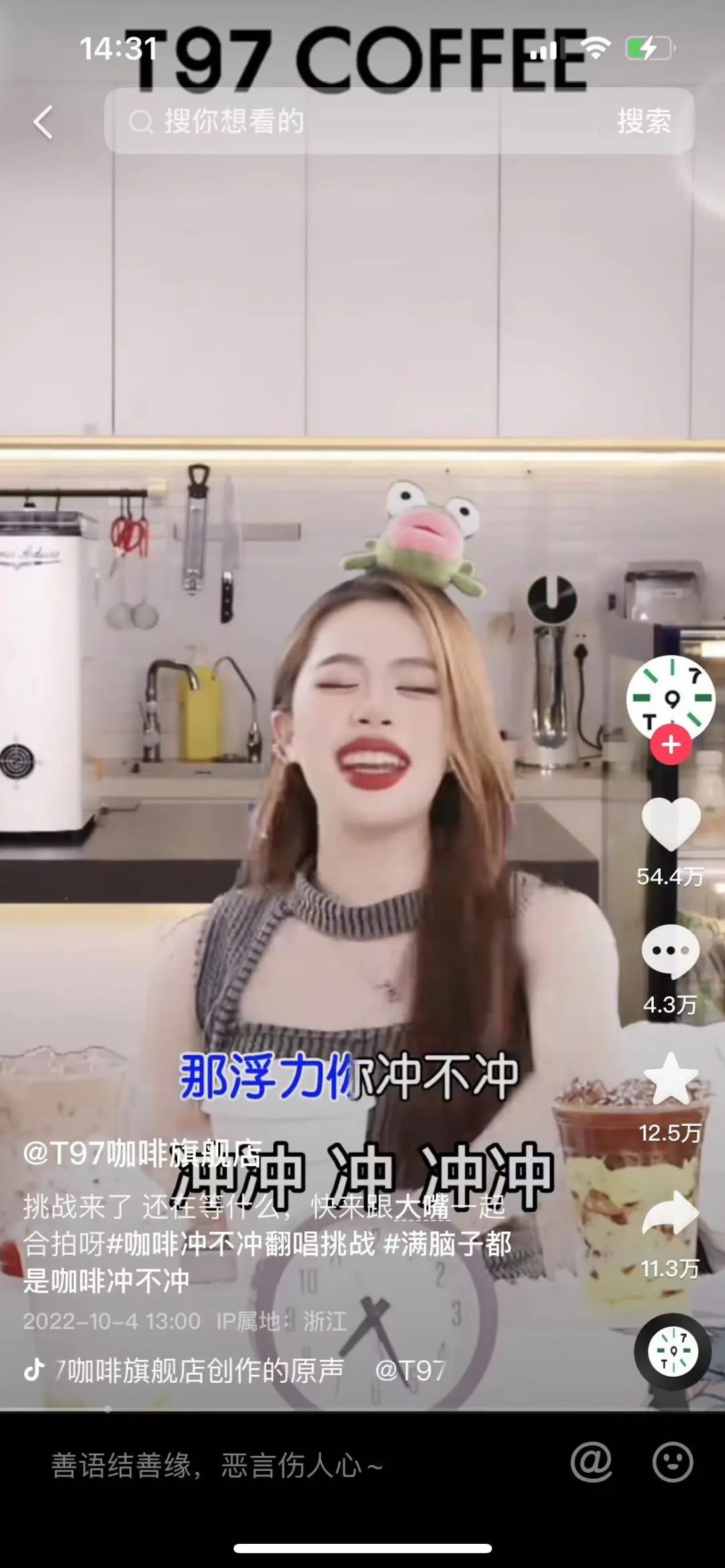Open the original sound 咖啡旗舰店创作的原声
725x1568 pixels.
201,1370
